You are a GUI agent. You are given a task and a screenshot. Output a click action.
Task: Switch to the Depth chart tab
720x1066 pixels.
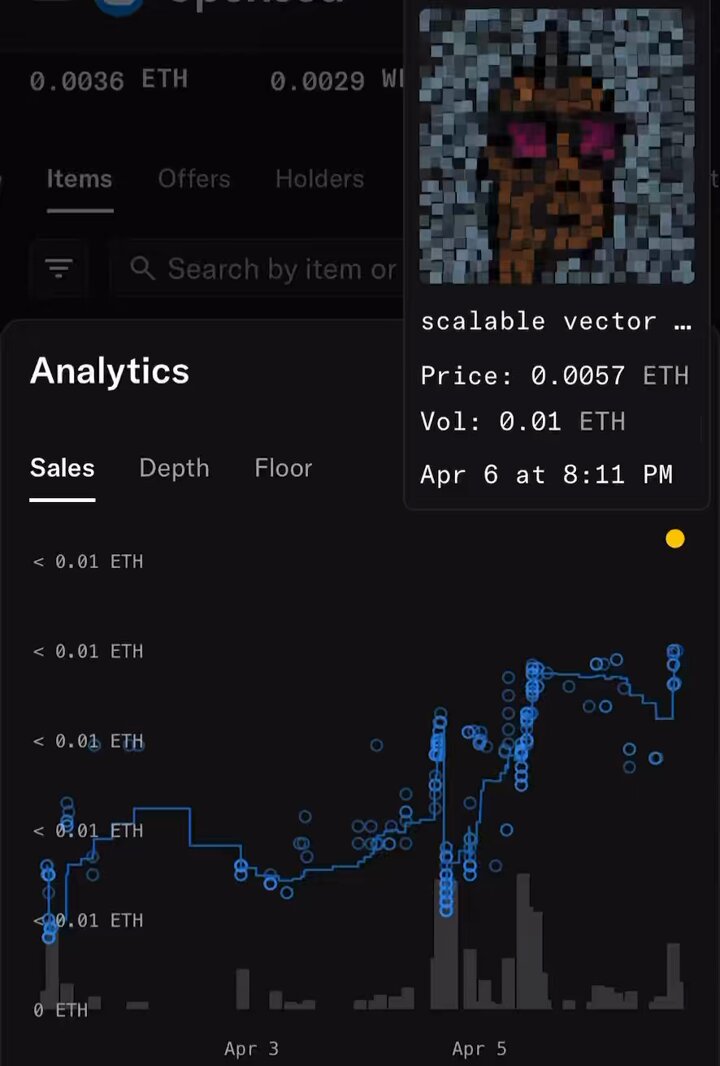174,468
